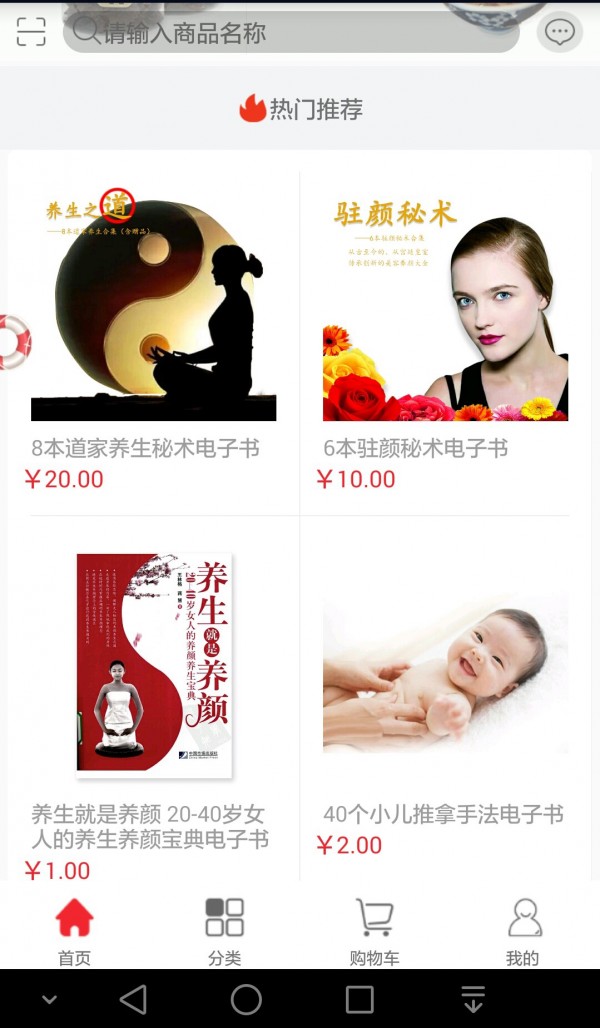Open the messages chat bubble icon

(x=559, y=33)
